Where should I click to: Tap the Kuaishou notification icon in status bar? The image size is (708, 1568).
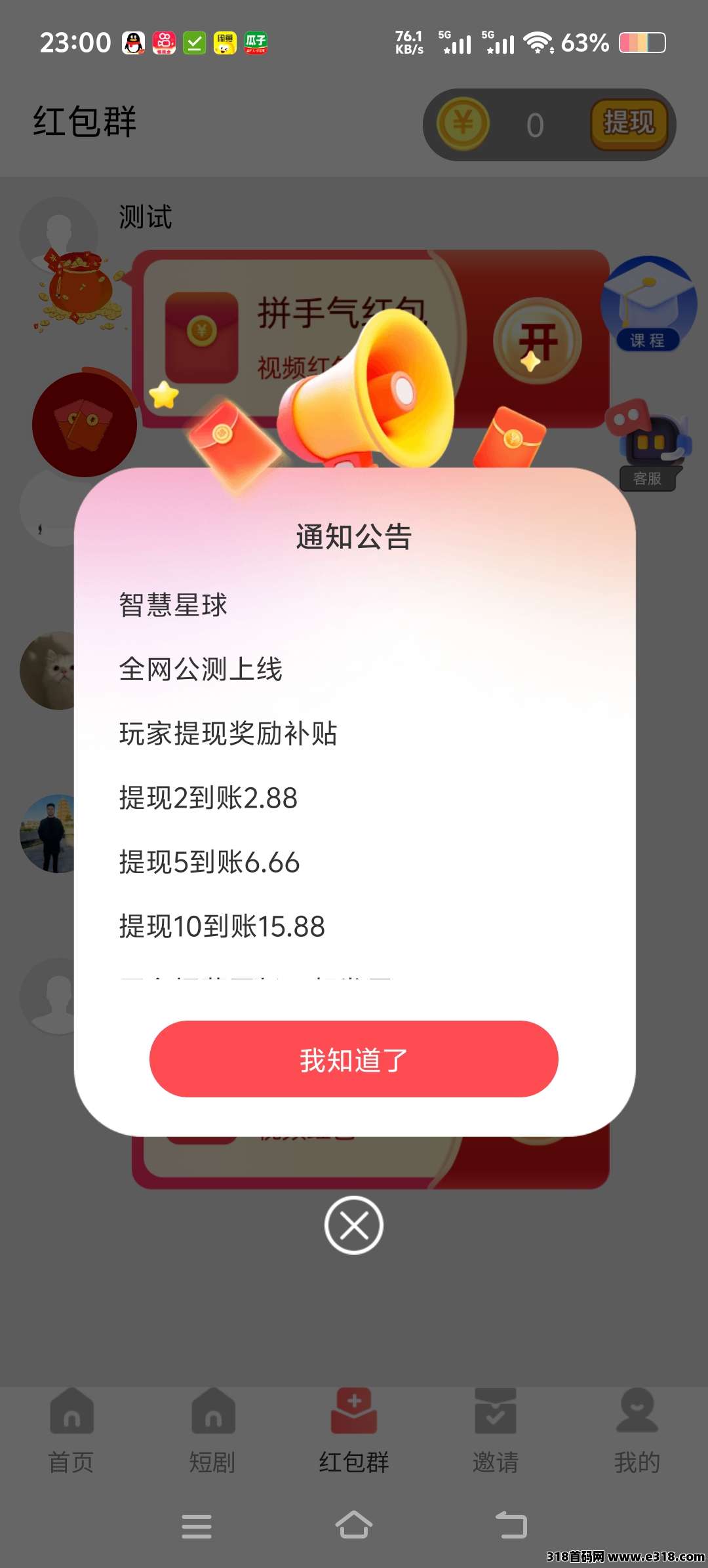(165, 41)
